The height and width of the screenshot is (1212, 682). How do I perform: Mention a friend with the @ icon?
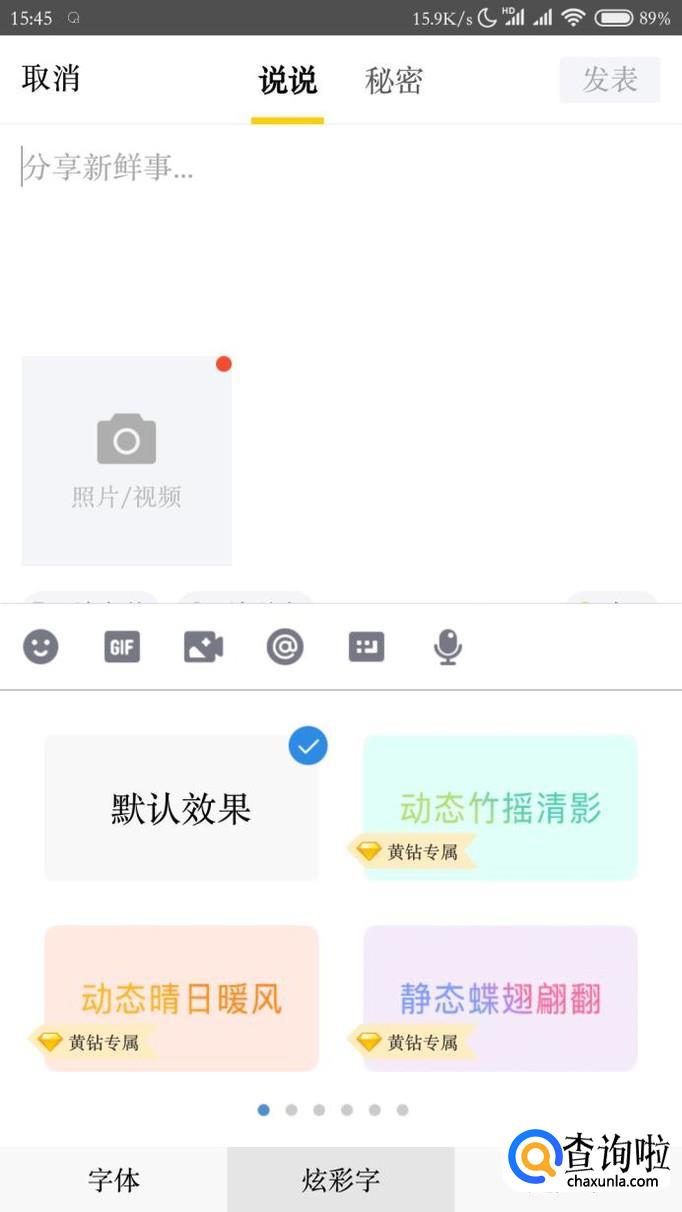[285, 647]
